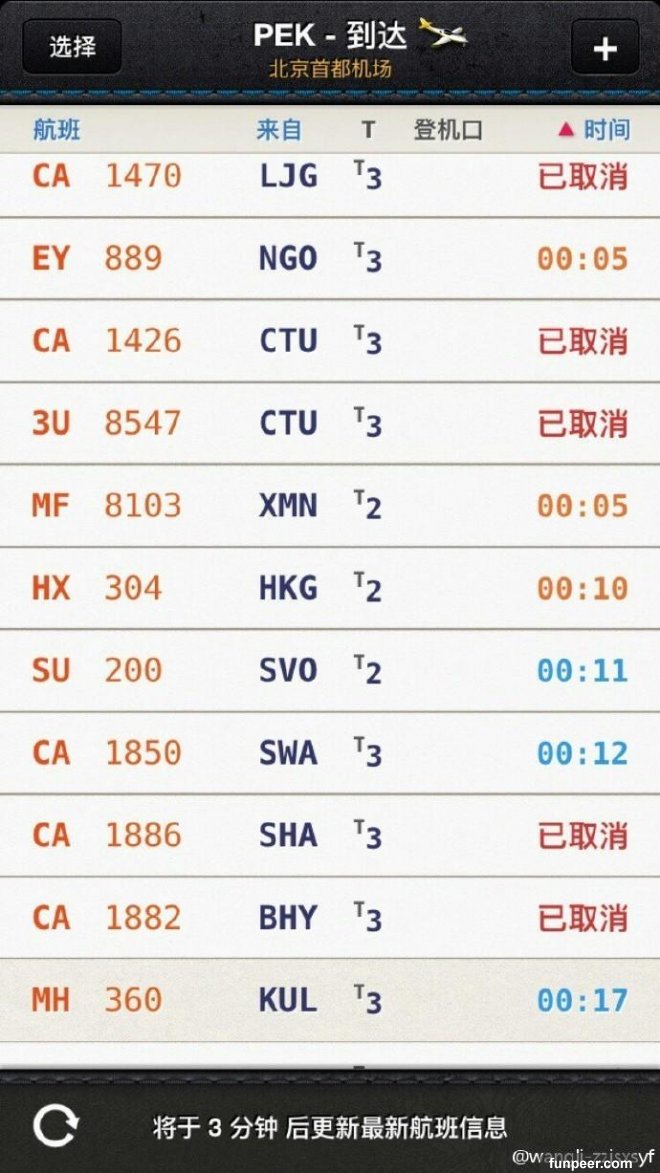Select flight 3U 8547 from CTU

(x=330, y=423)
